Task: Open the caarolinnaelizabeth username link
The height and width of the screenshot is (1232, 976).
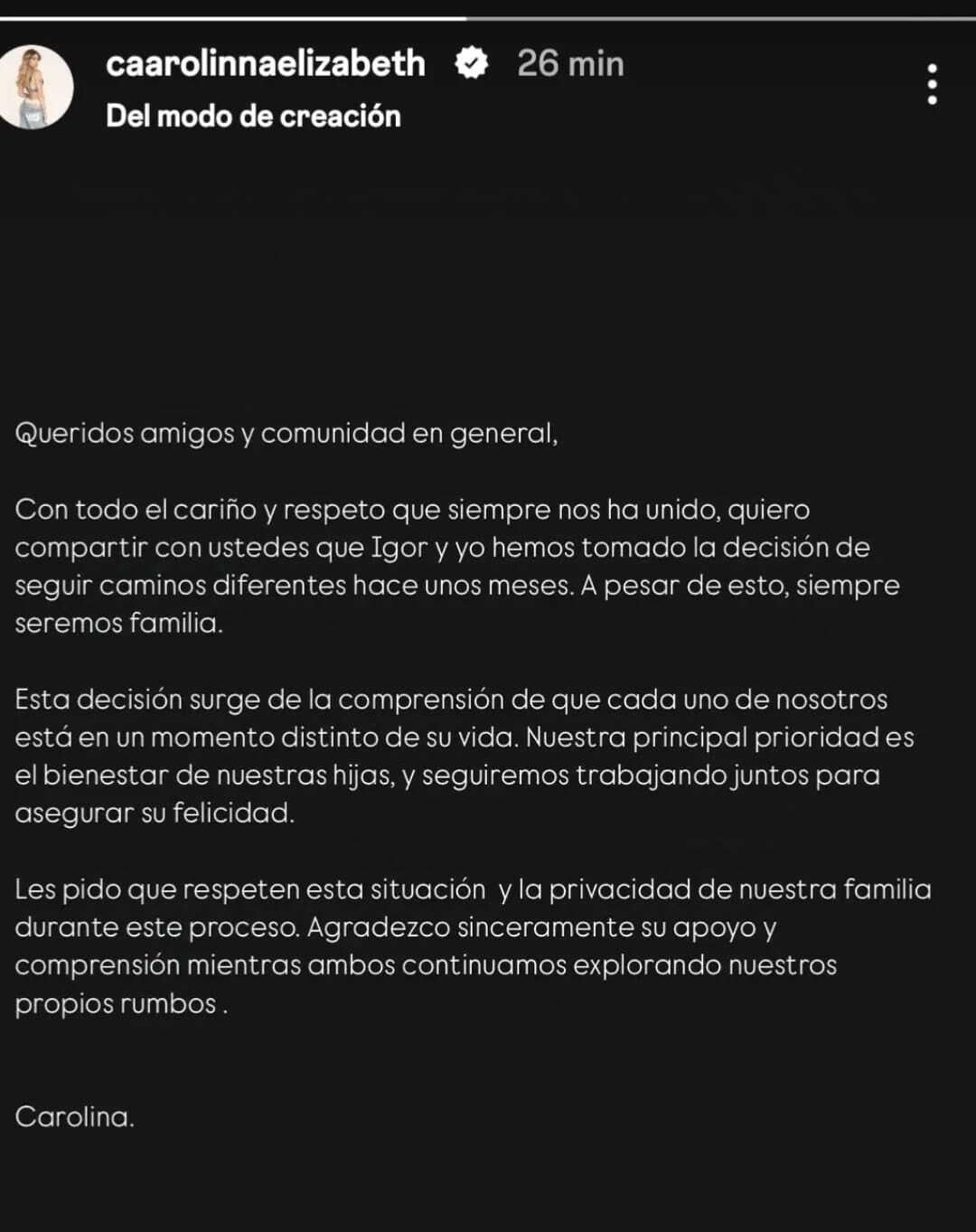Action: [x=265, y=64]
